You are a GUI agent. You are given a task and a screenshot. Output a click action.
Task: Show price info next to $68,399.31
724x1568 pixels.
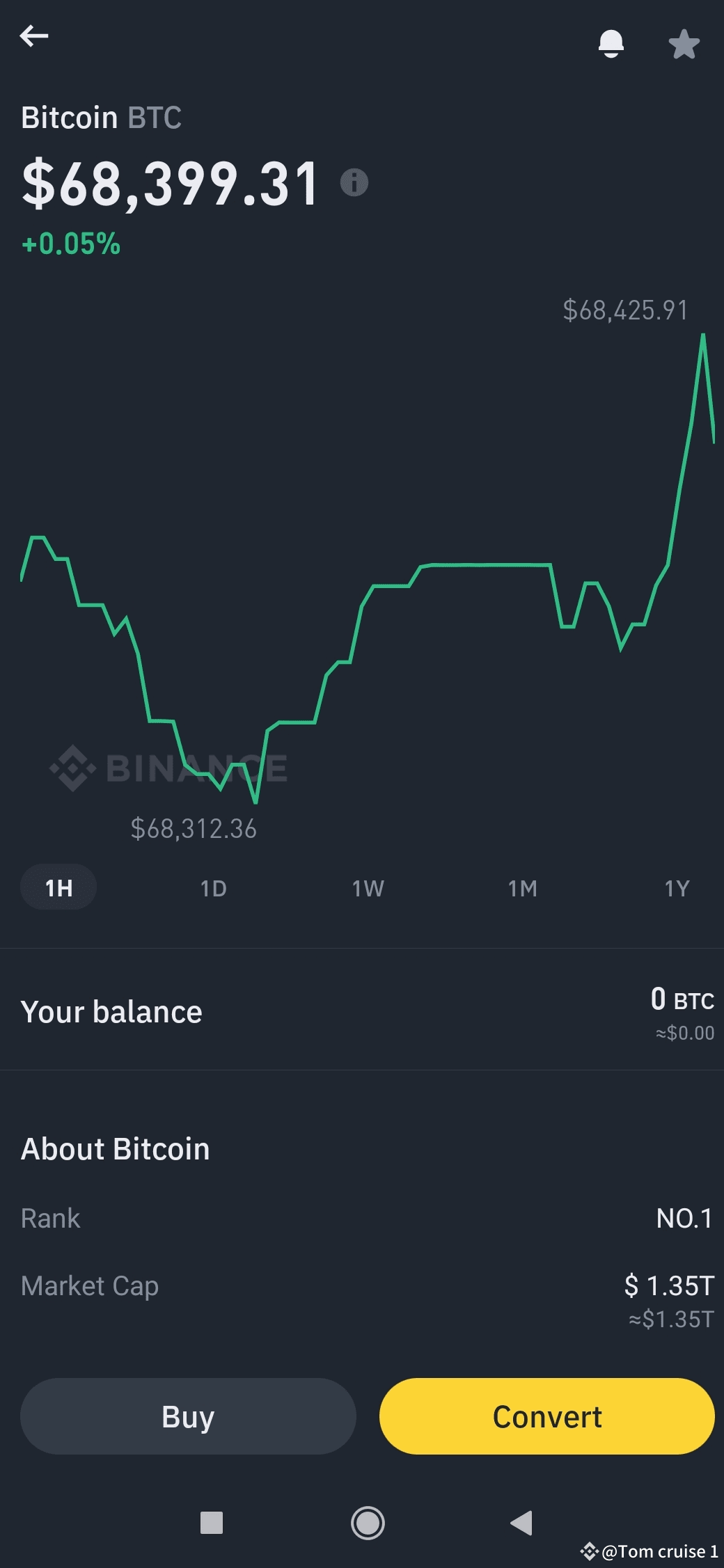point(354,183)
